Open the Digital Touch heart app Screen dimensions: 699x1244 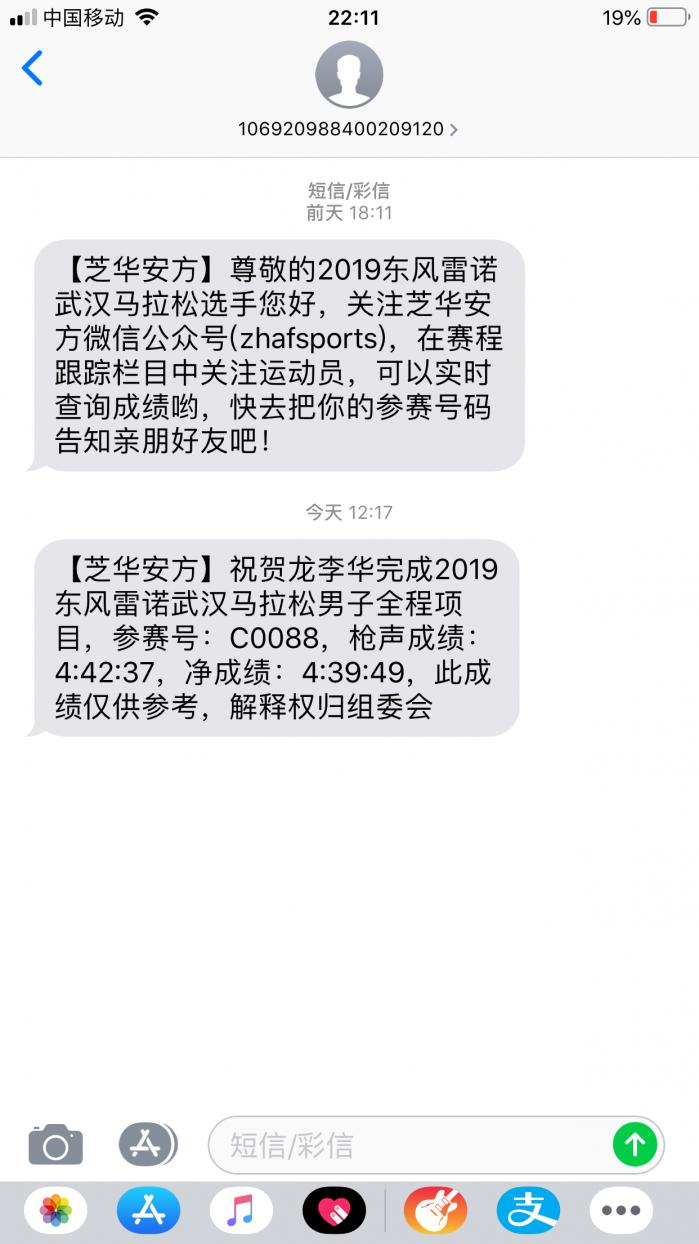334,1211
